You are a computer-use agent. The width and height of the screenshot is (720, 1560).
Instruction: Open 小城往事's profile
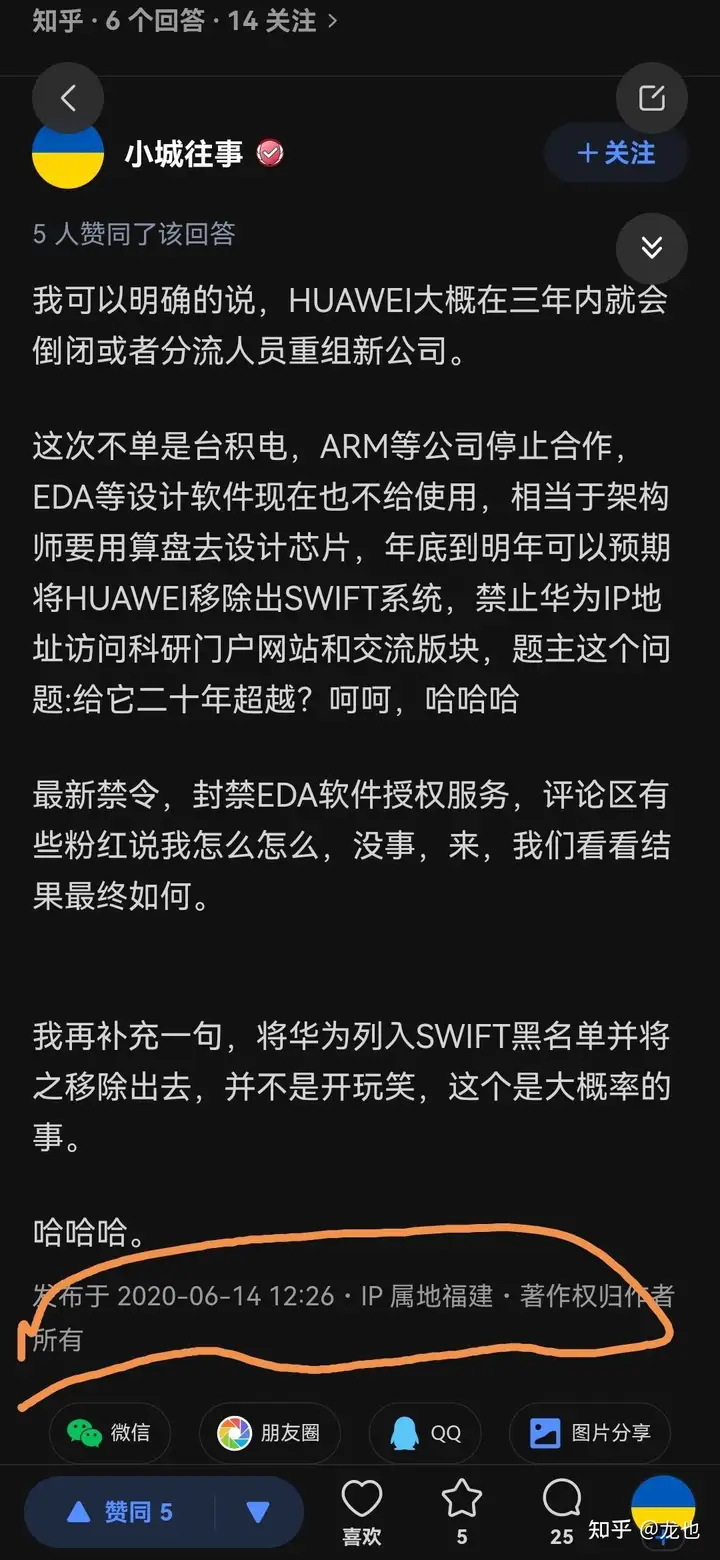coord(183,153)
